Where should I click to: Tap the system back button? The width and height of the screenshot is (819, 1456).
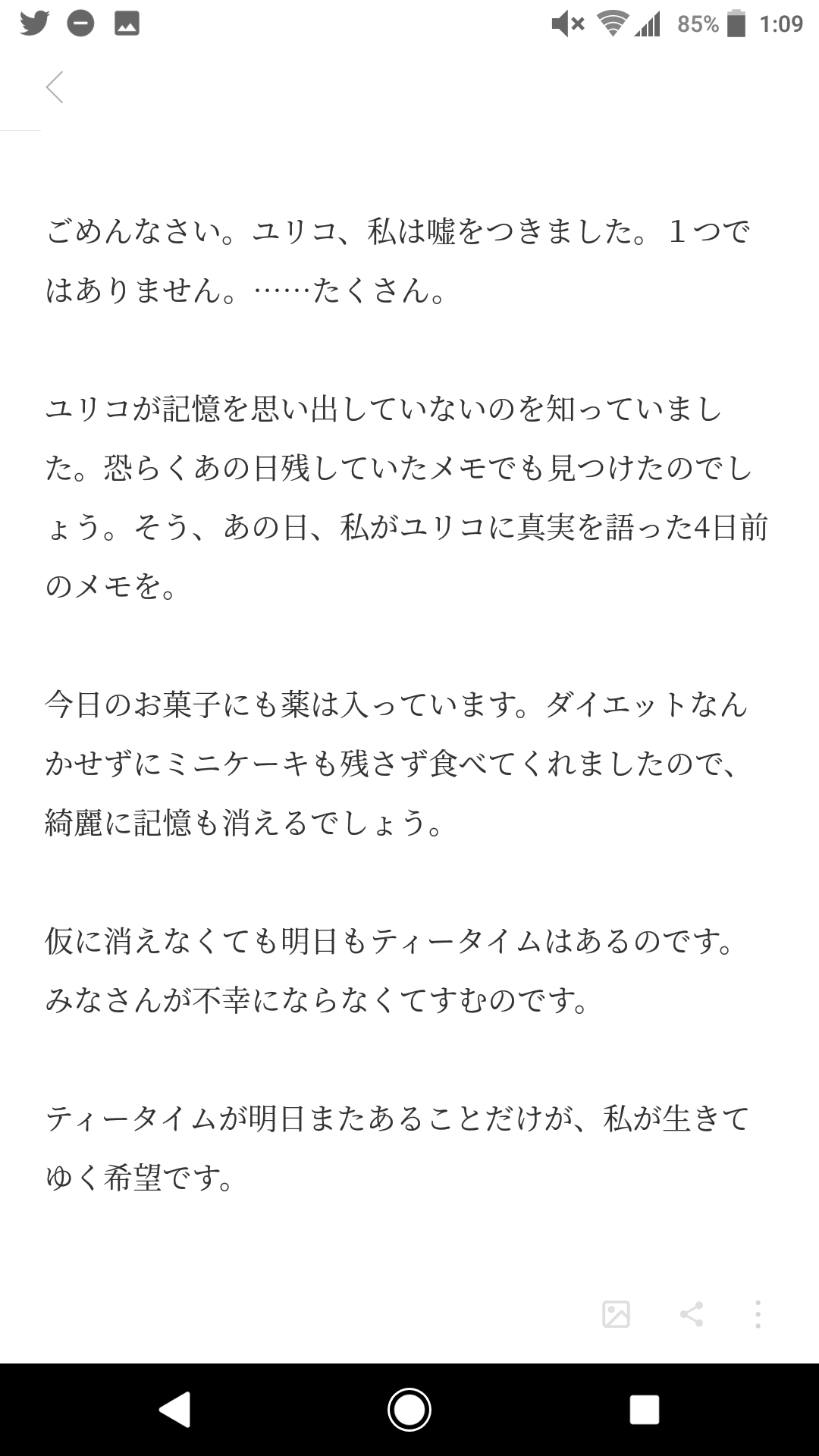[x=175, y=1410]
